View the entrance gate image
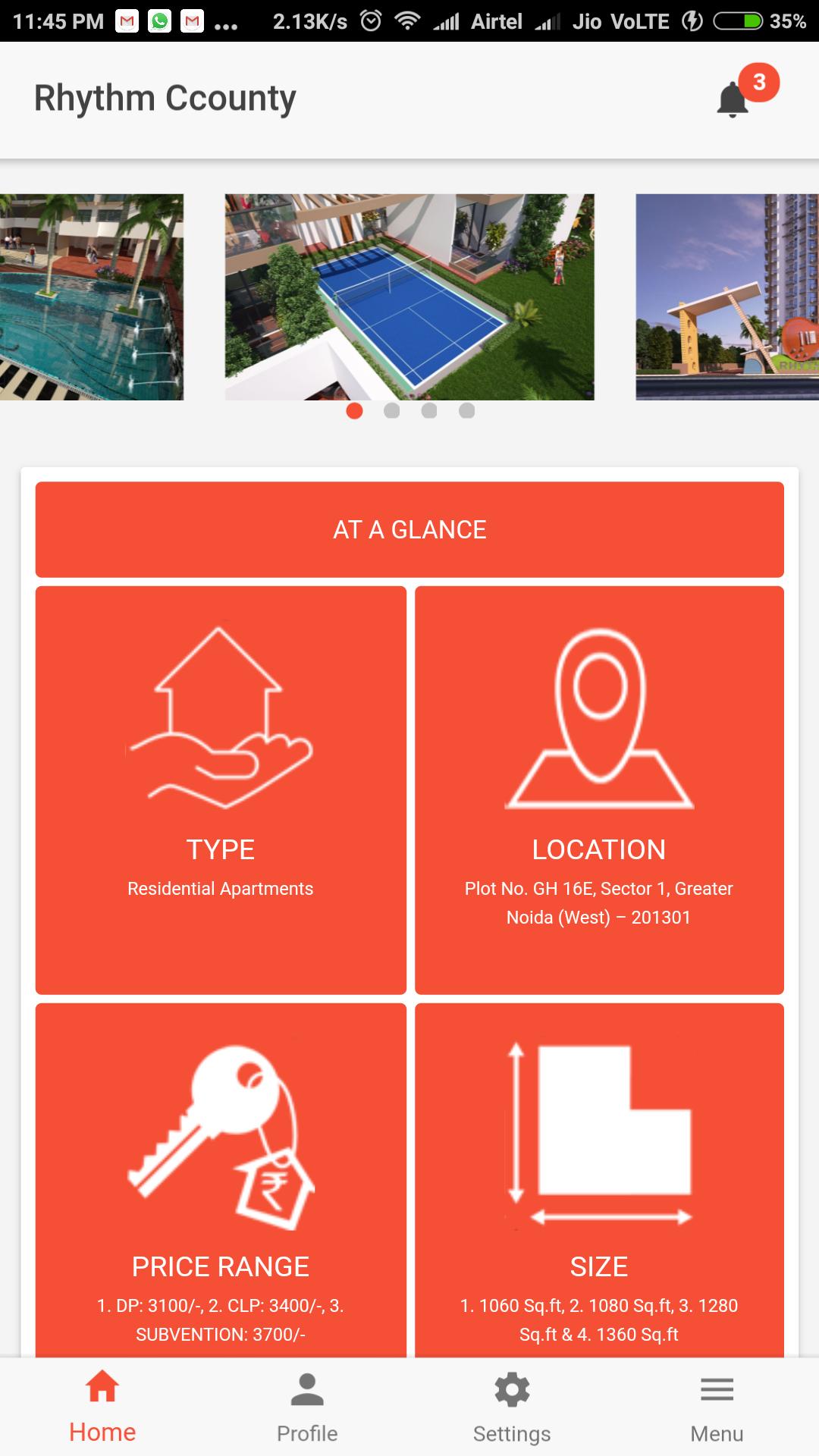This screenshot has height=1456, width=819. pyautogui.click(x=726, y=297)
